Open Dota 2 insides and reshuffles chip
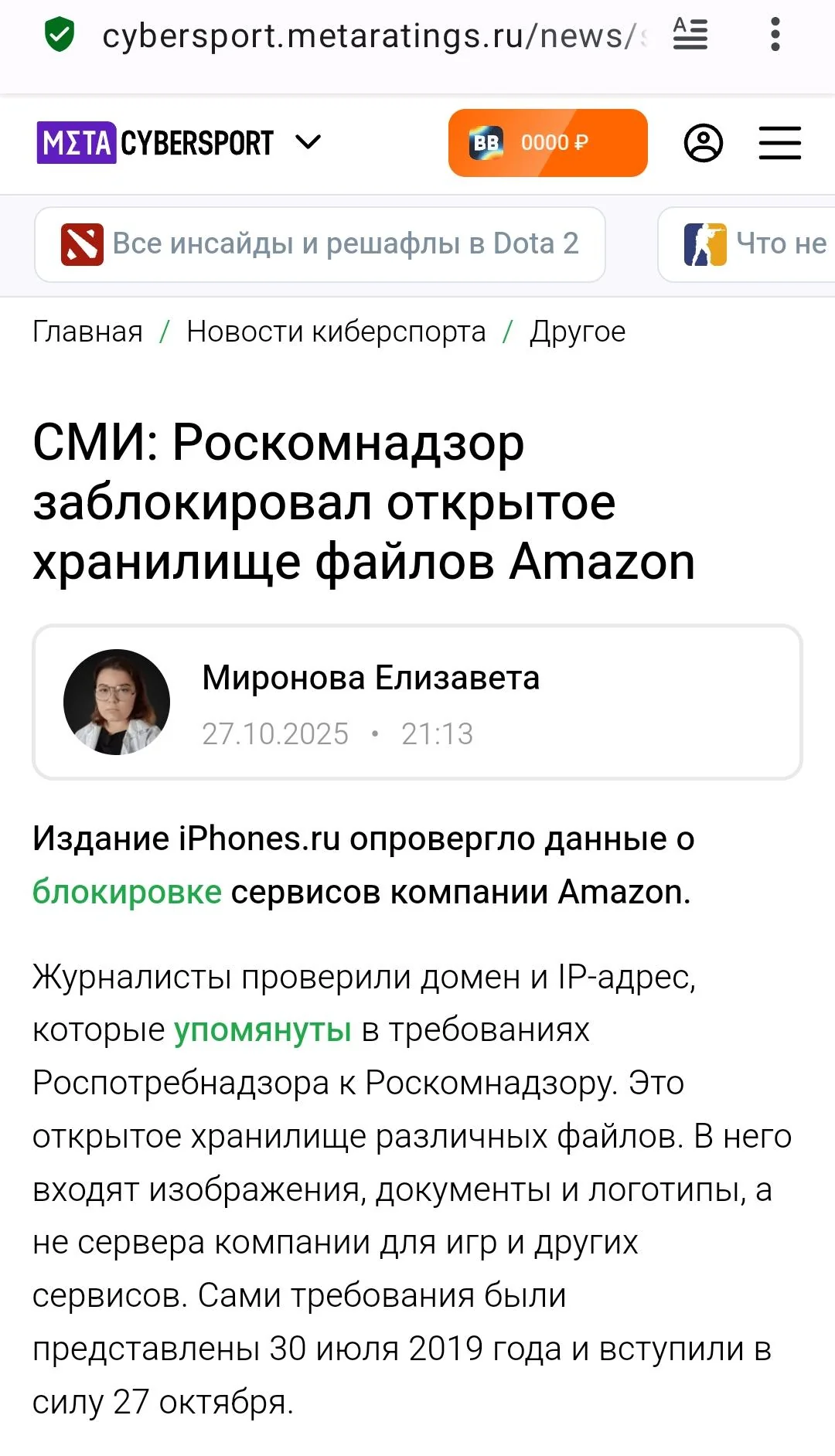This screenshot has width=835, height=1456. 319,244
